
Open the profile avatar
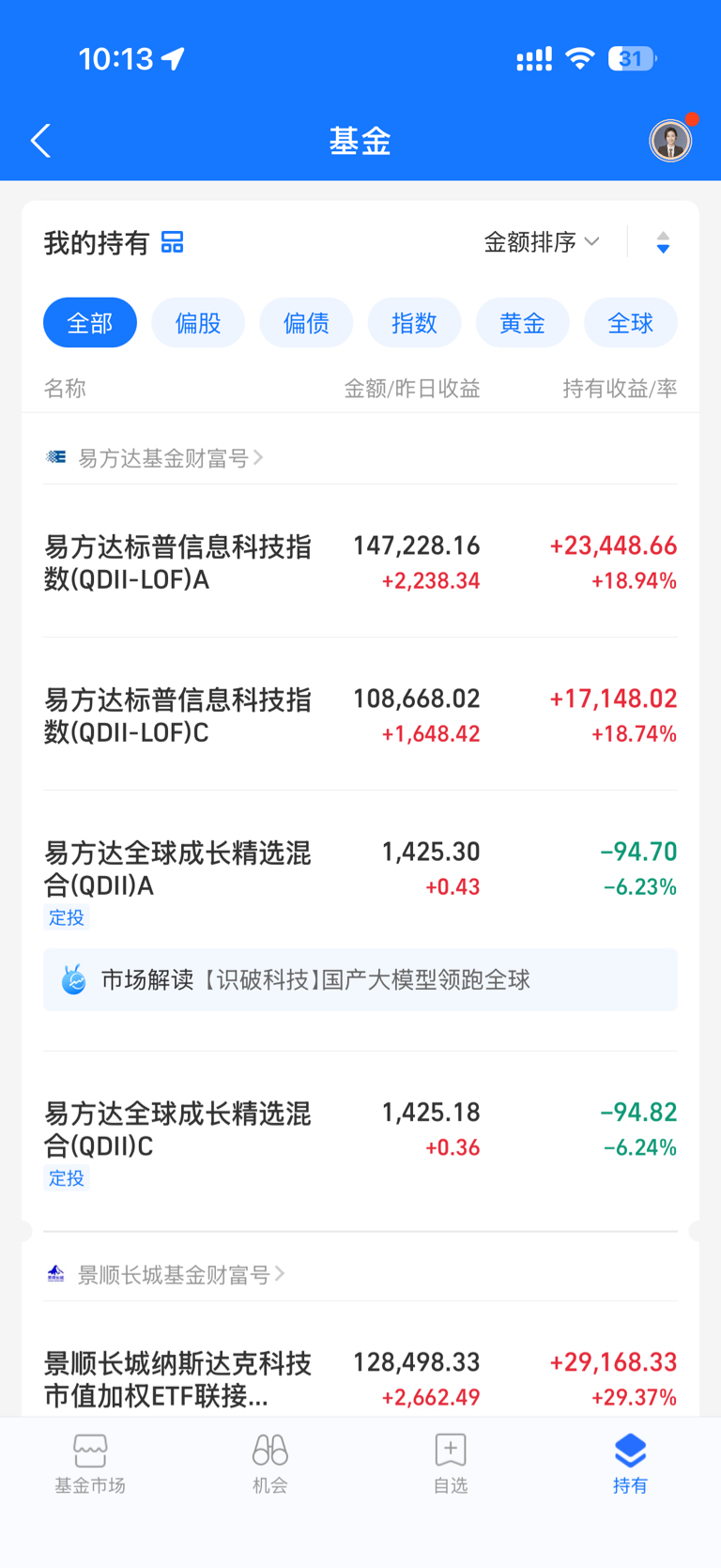[x=670, y=141]
